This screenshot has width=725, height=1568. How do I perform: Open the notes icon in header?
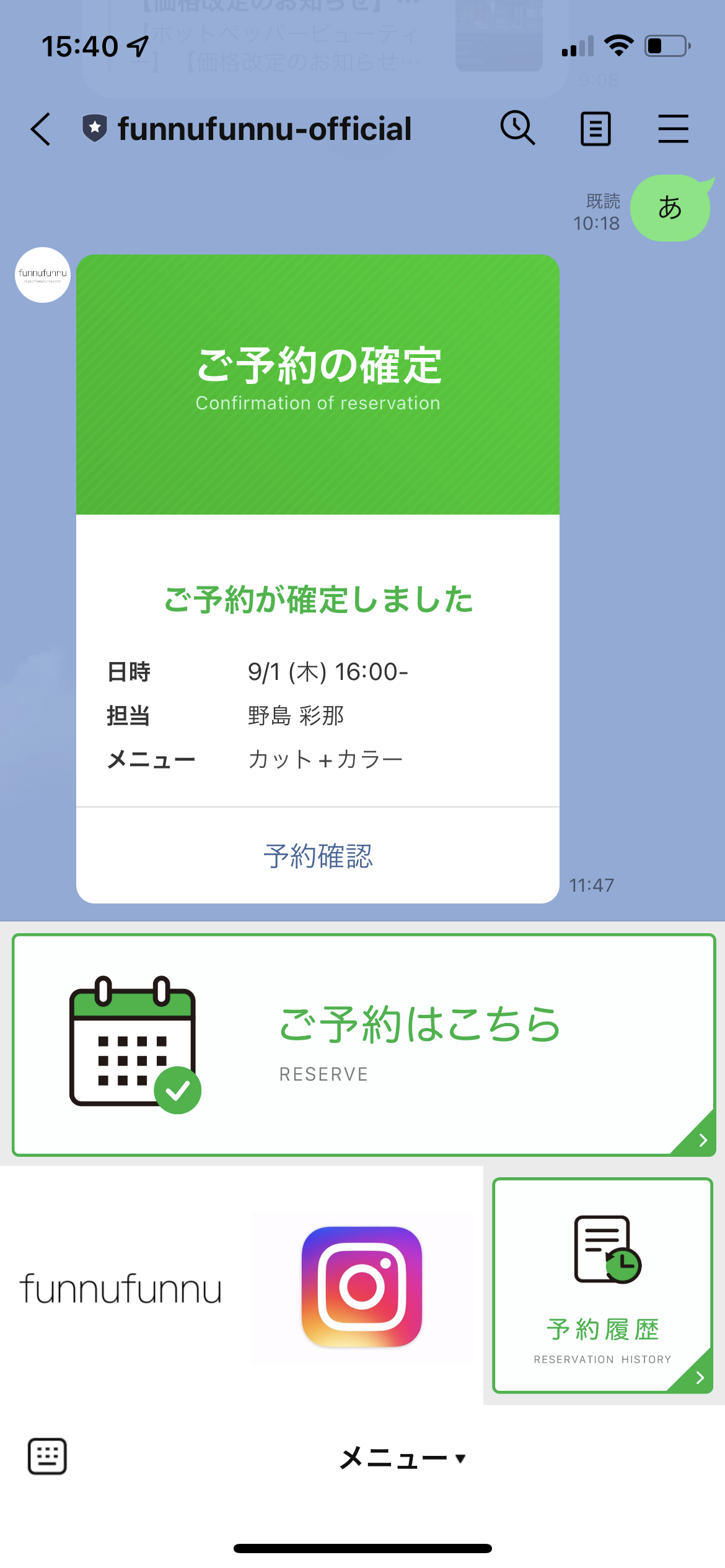coord(595,129)
